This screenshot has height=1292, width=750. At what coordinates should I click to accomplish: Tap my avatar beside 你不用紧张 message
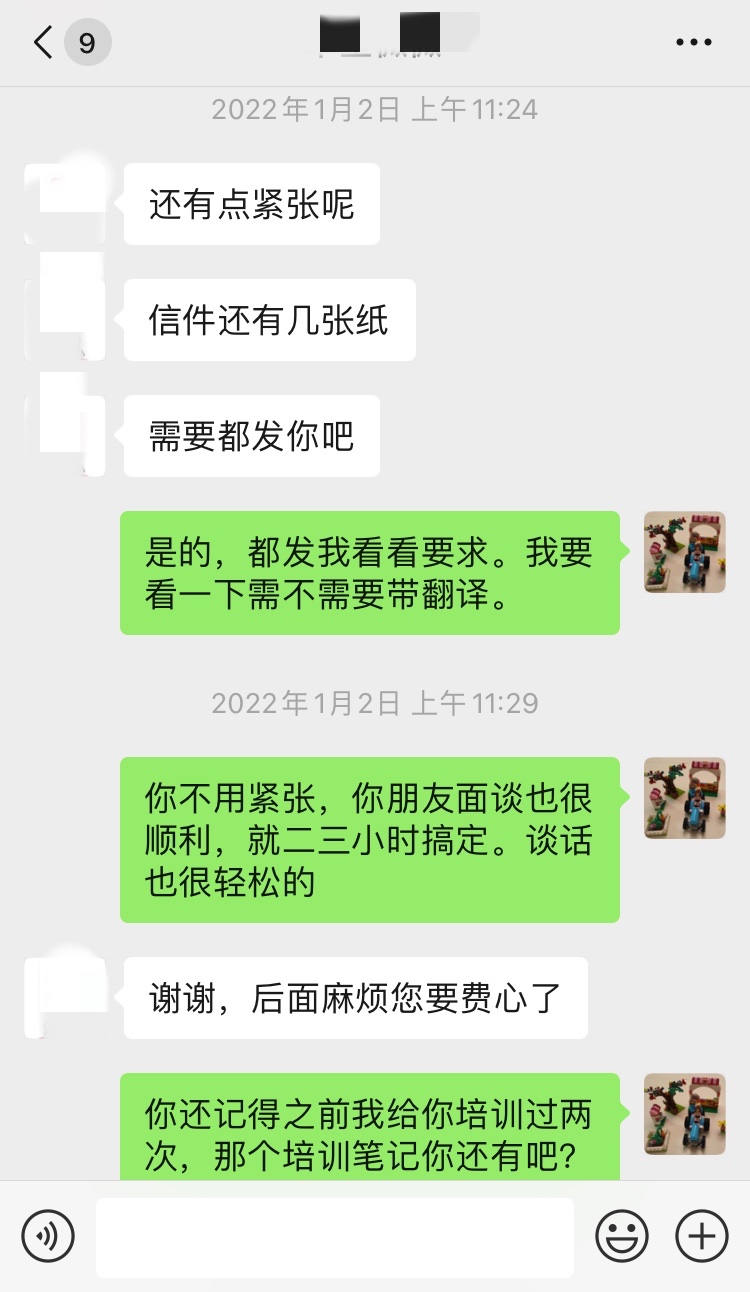(685, 797)
